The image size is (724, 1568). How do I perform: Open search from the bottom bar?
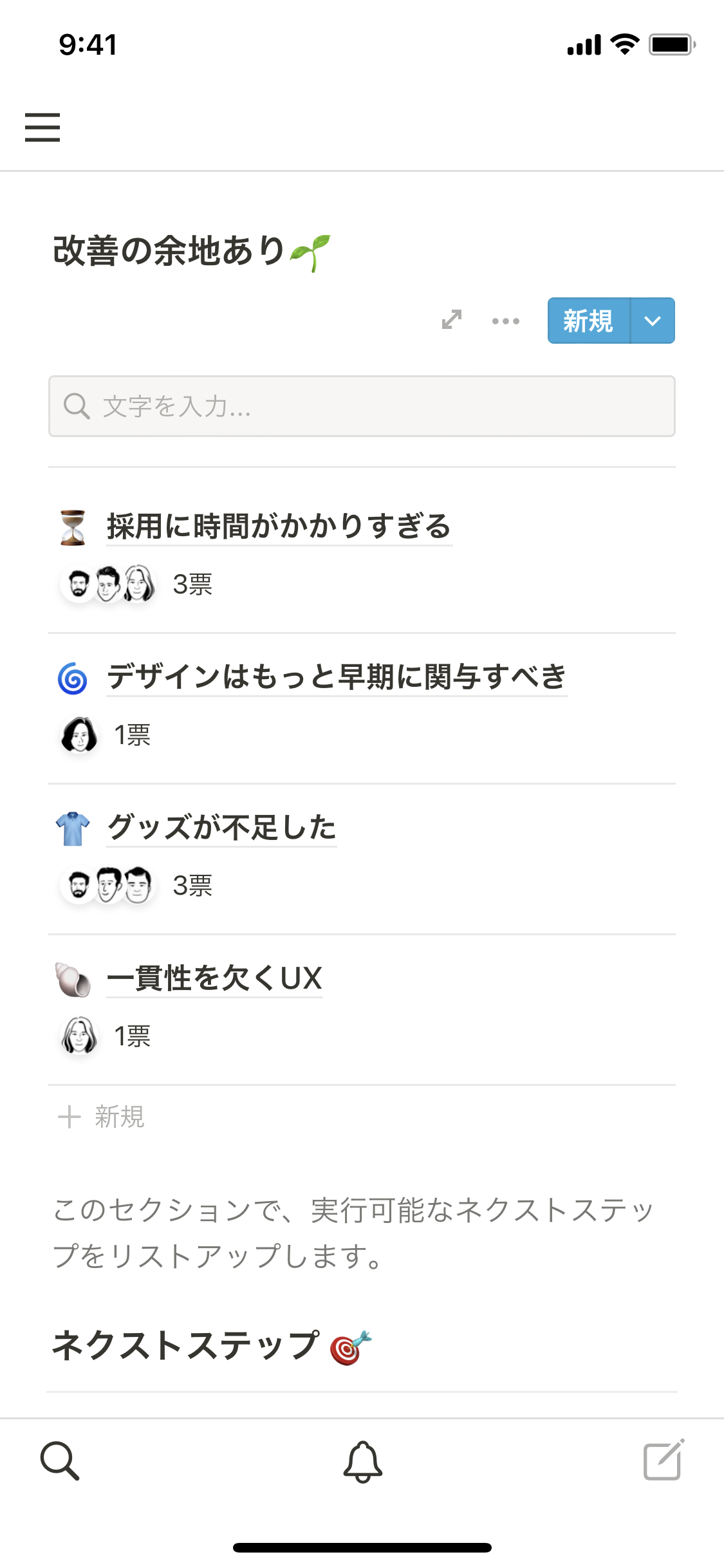[60, 1461]
